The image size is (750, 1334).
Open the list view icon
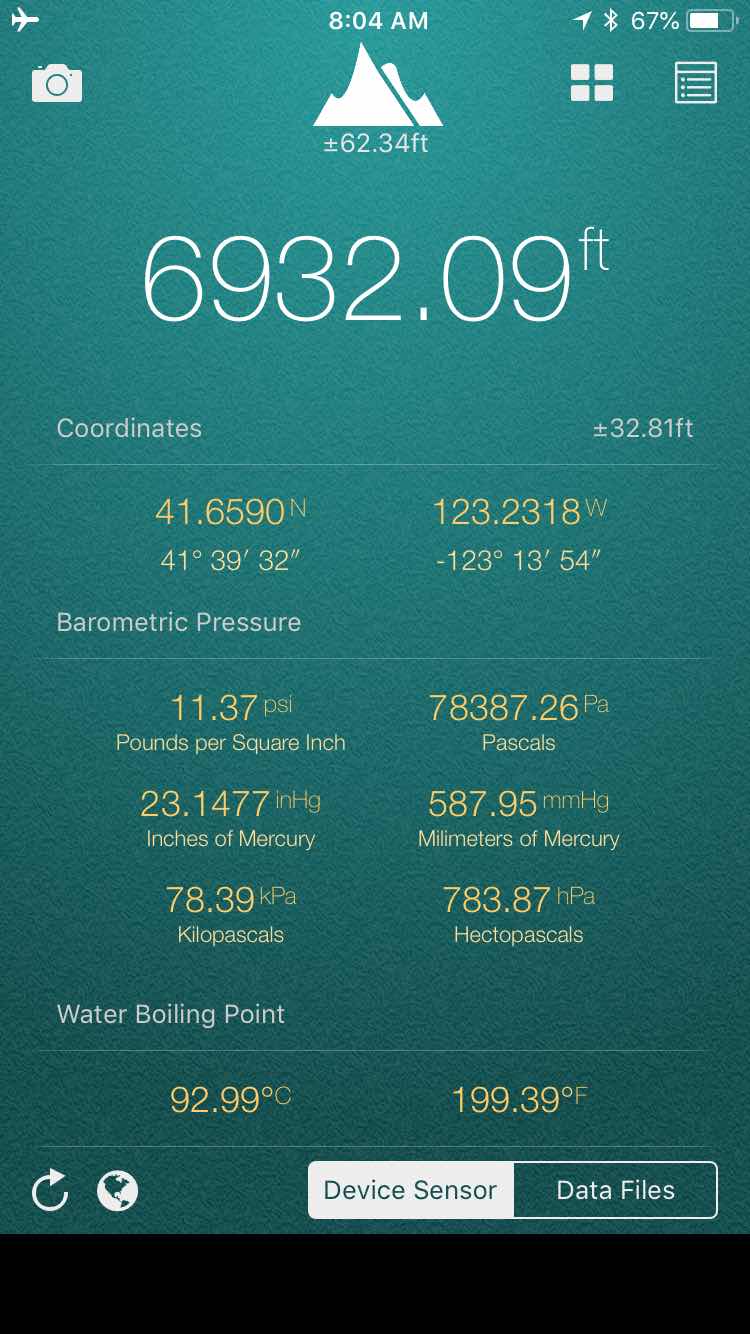(696, 83)
